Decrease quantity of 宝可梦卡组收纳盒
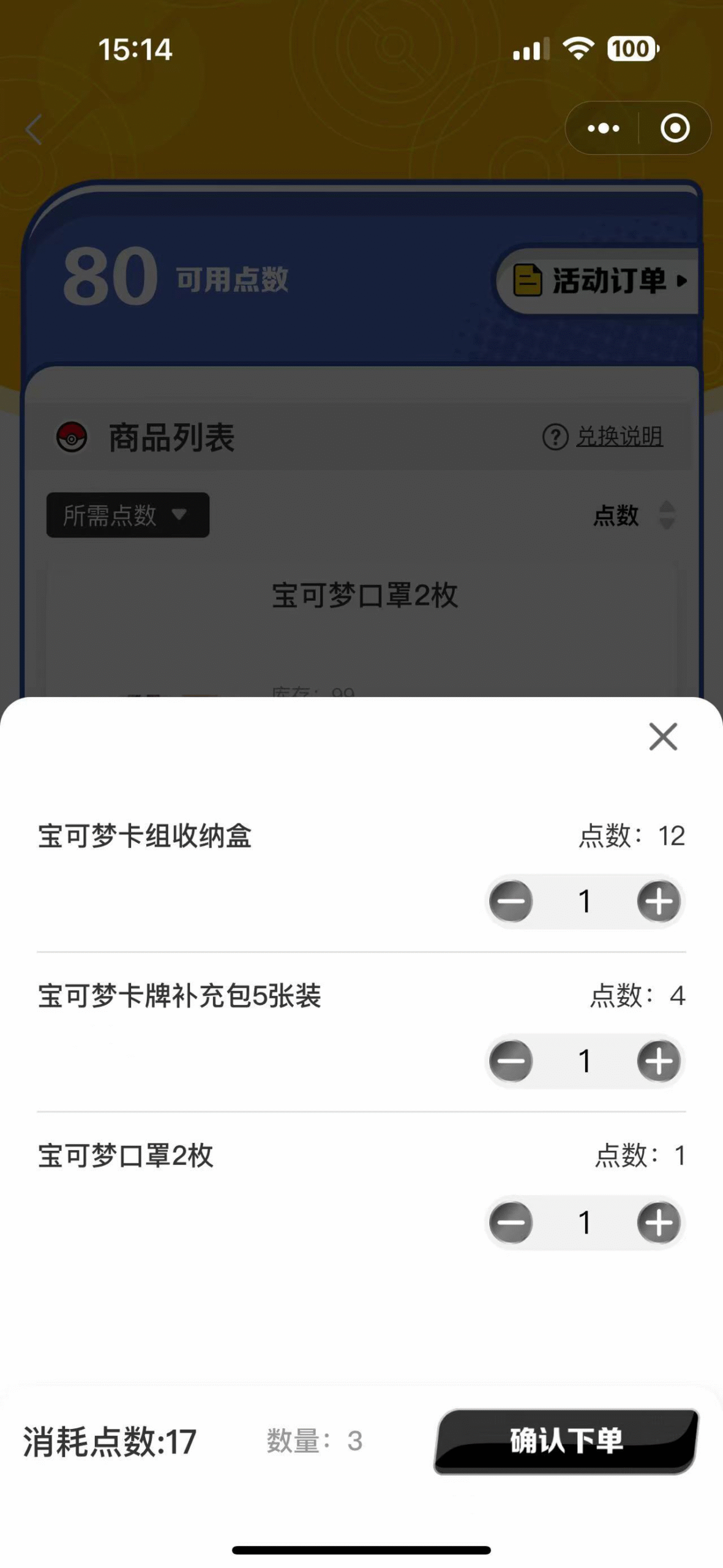This screenshot has width=723, height=1568. point(511,901)
